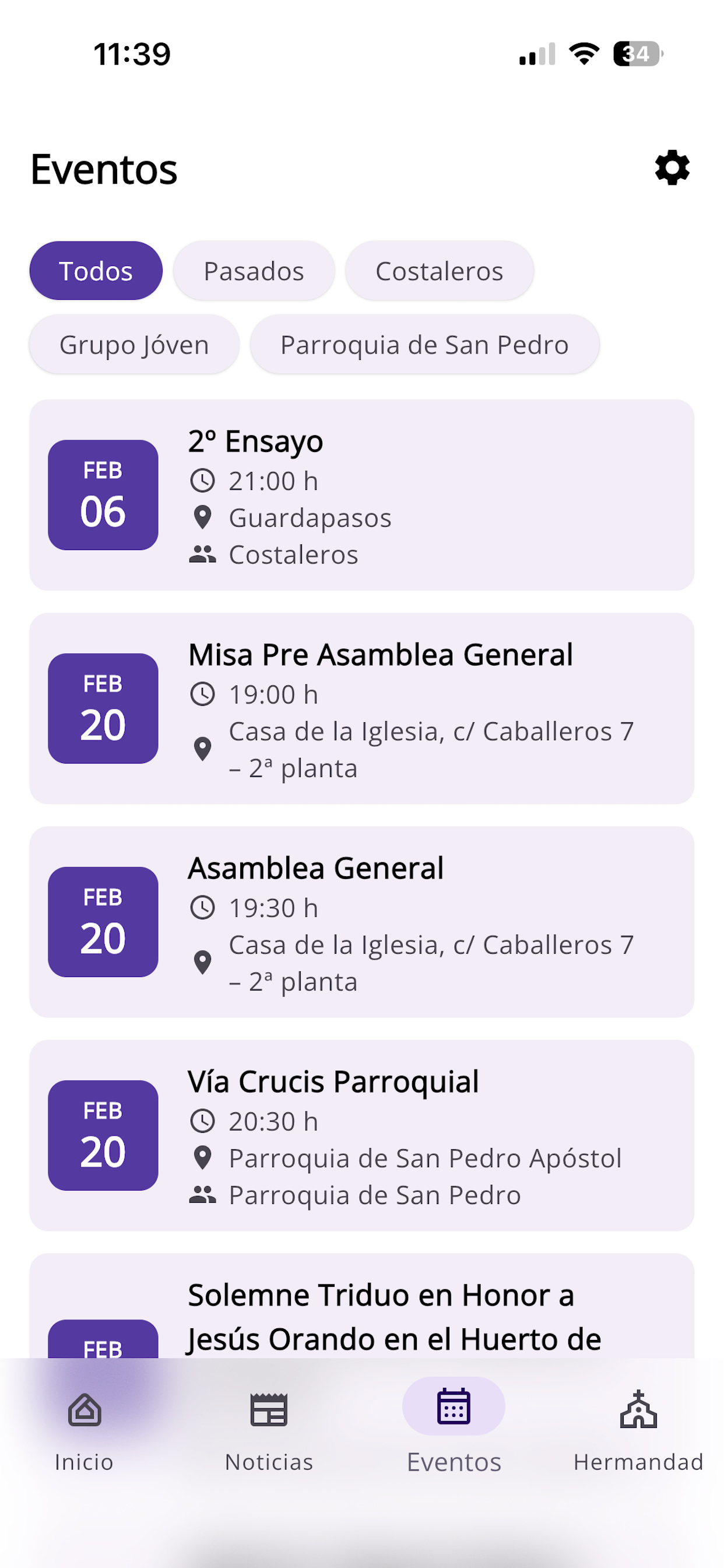This screenshot has width=724, height=1568.
Task: Open the 2º Ensayo event card
Action: pos(361,495)
